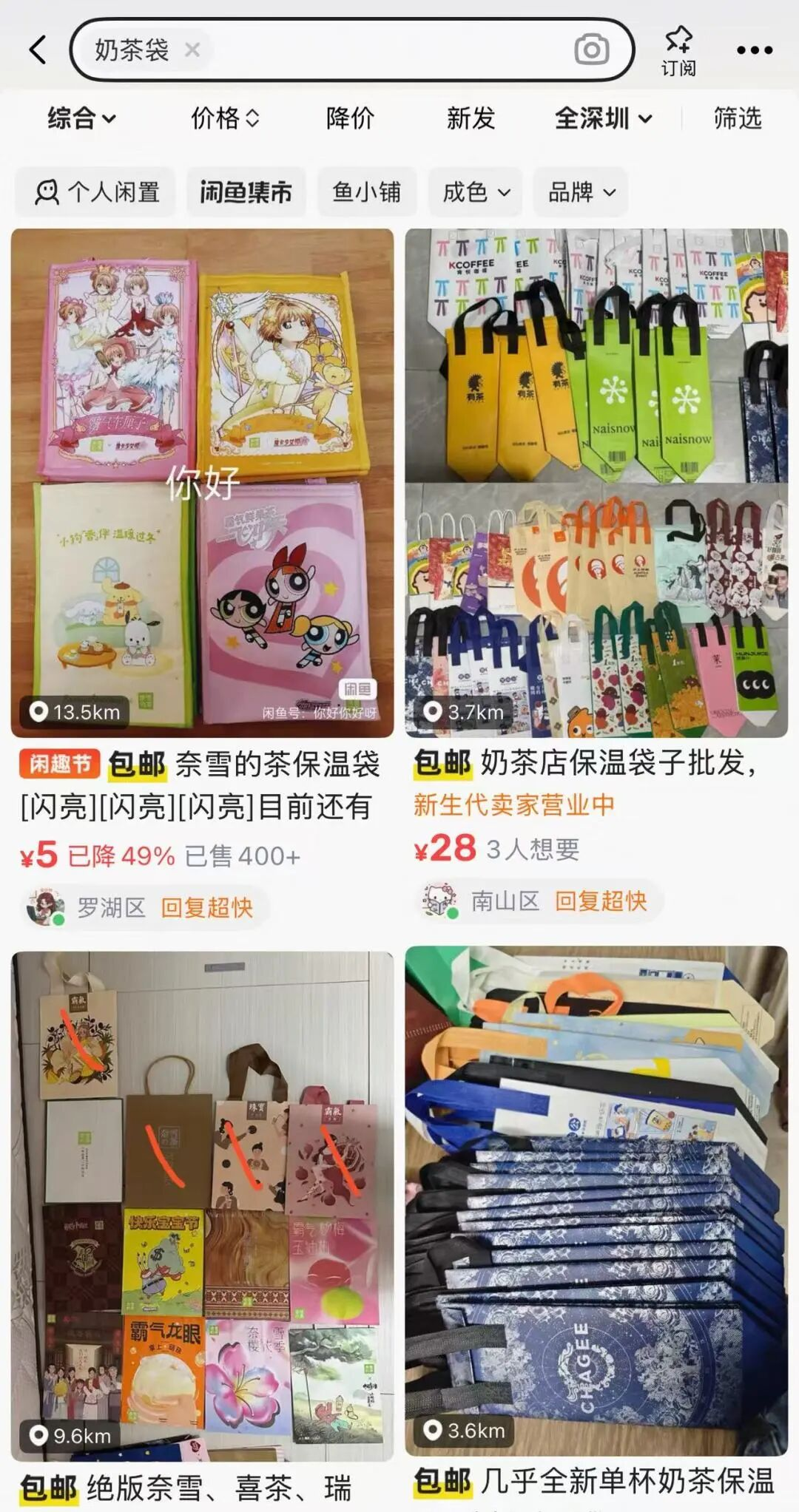Switch to the 降价 tab
This screenshot has width=799, height=1512.
(x=350, y=118)
